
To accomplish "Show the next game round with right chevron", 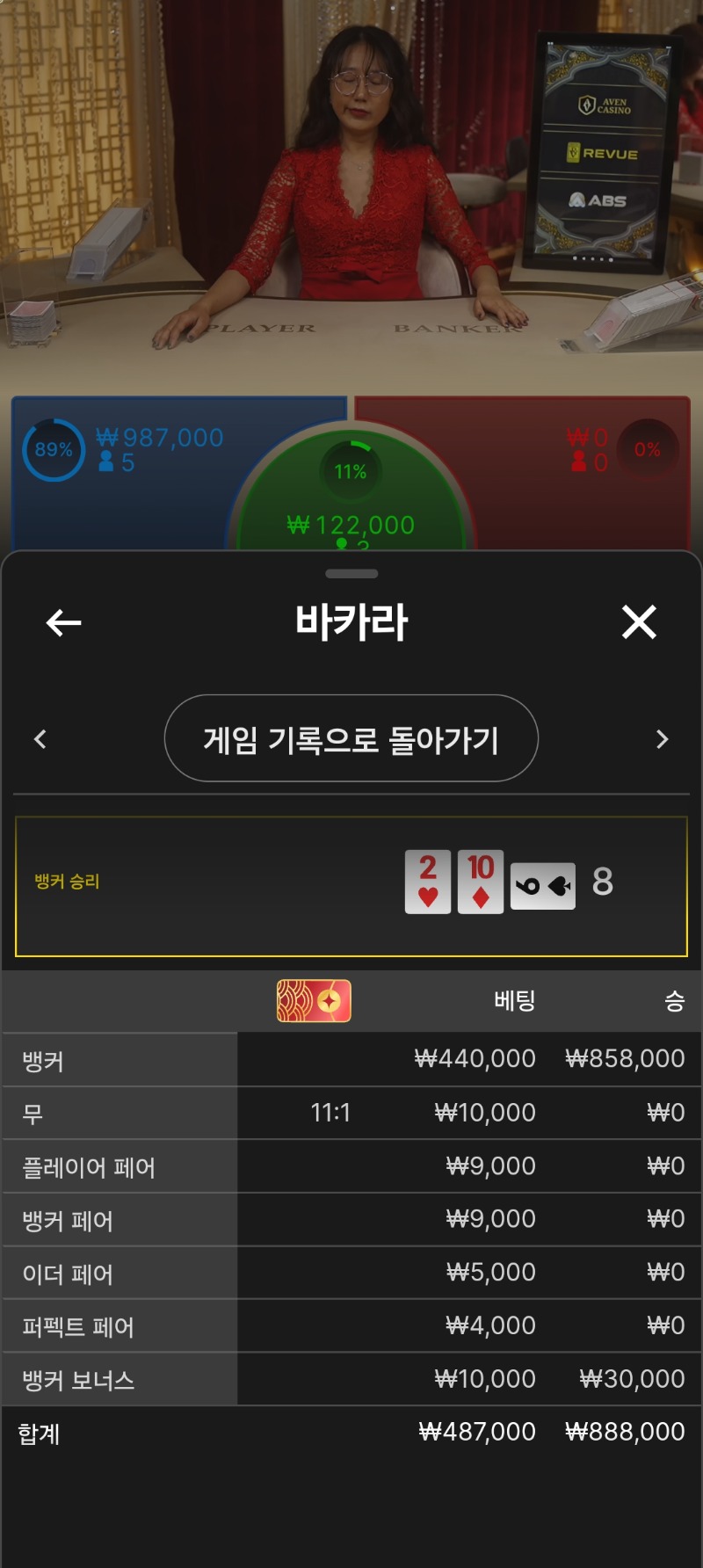I will (x=663, y=739).
